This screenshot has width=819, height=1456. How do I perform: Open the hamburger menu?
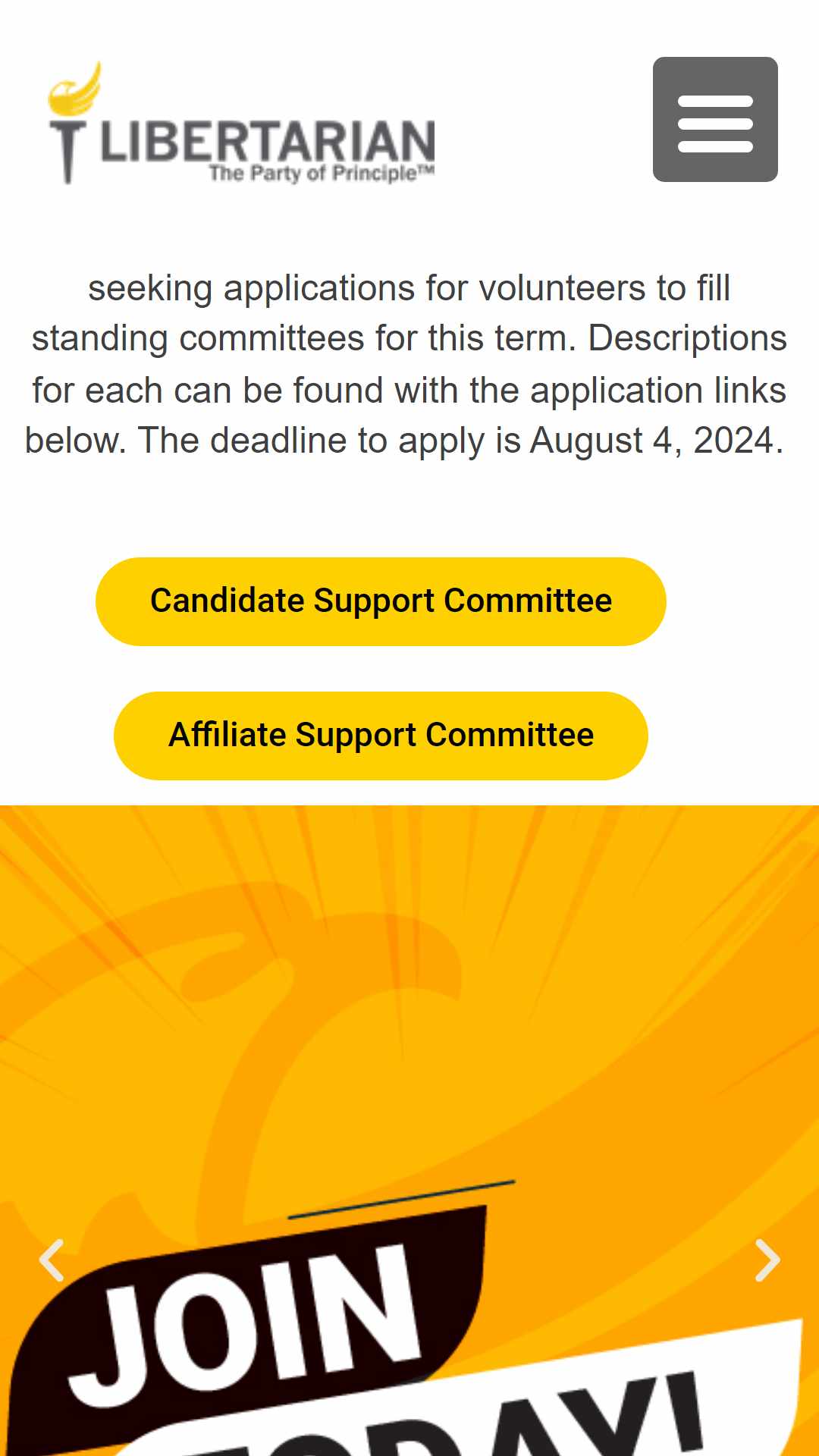pos(715,119)
